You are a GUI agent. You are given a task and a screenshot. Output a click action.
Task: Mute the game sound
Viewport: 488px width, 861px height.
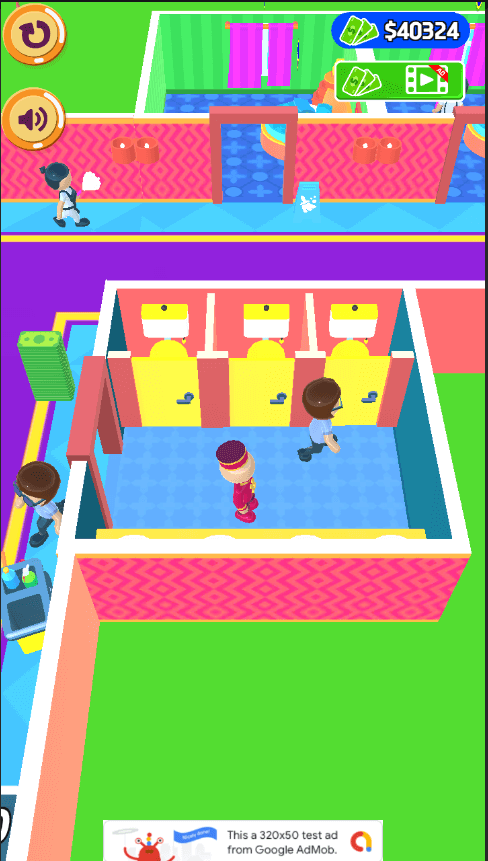tap(34, 119)
